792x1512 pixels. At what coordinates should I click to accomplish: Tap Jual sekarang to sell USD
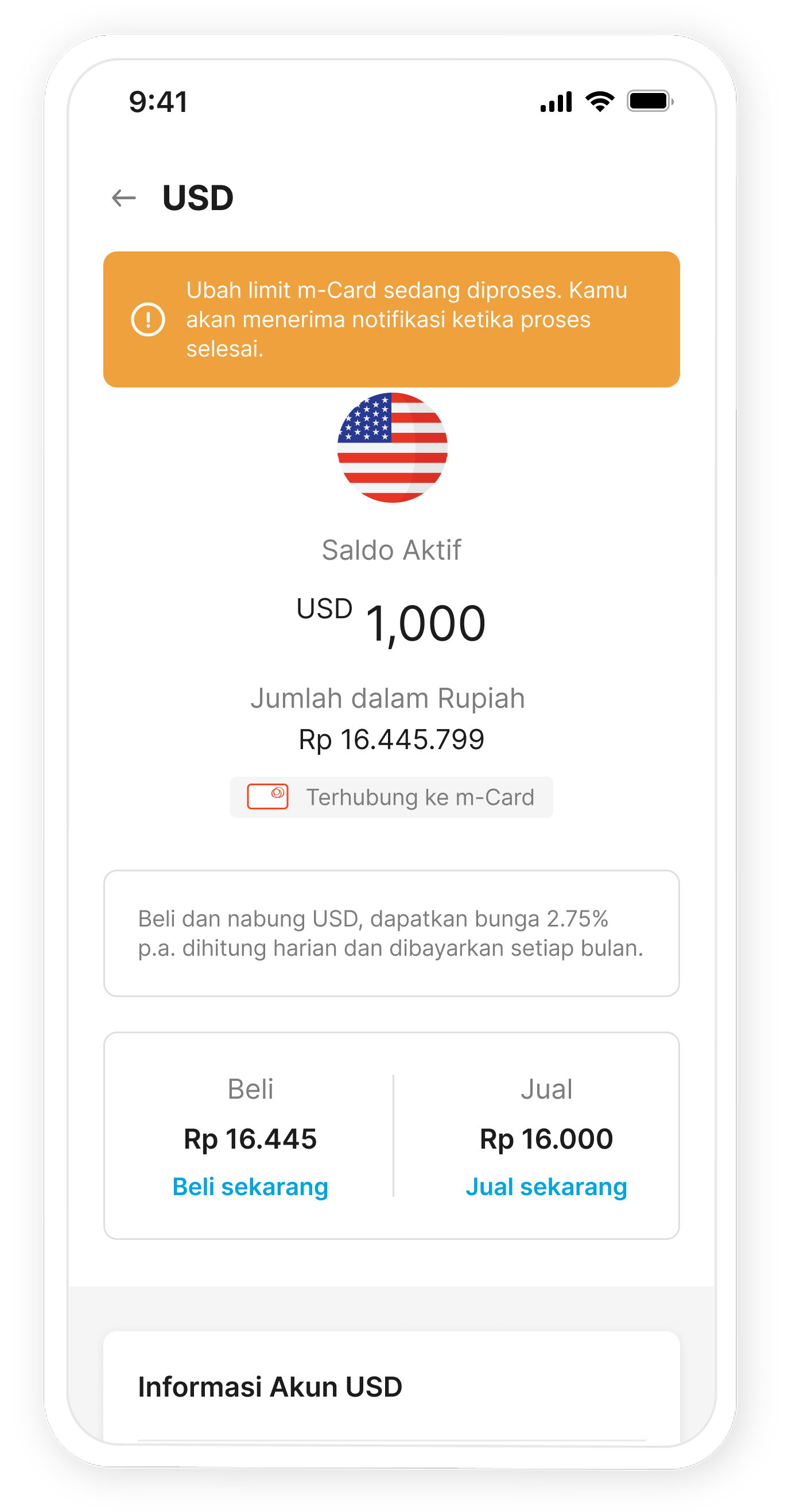coord(546,1187)
